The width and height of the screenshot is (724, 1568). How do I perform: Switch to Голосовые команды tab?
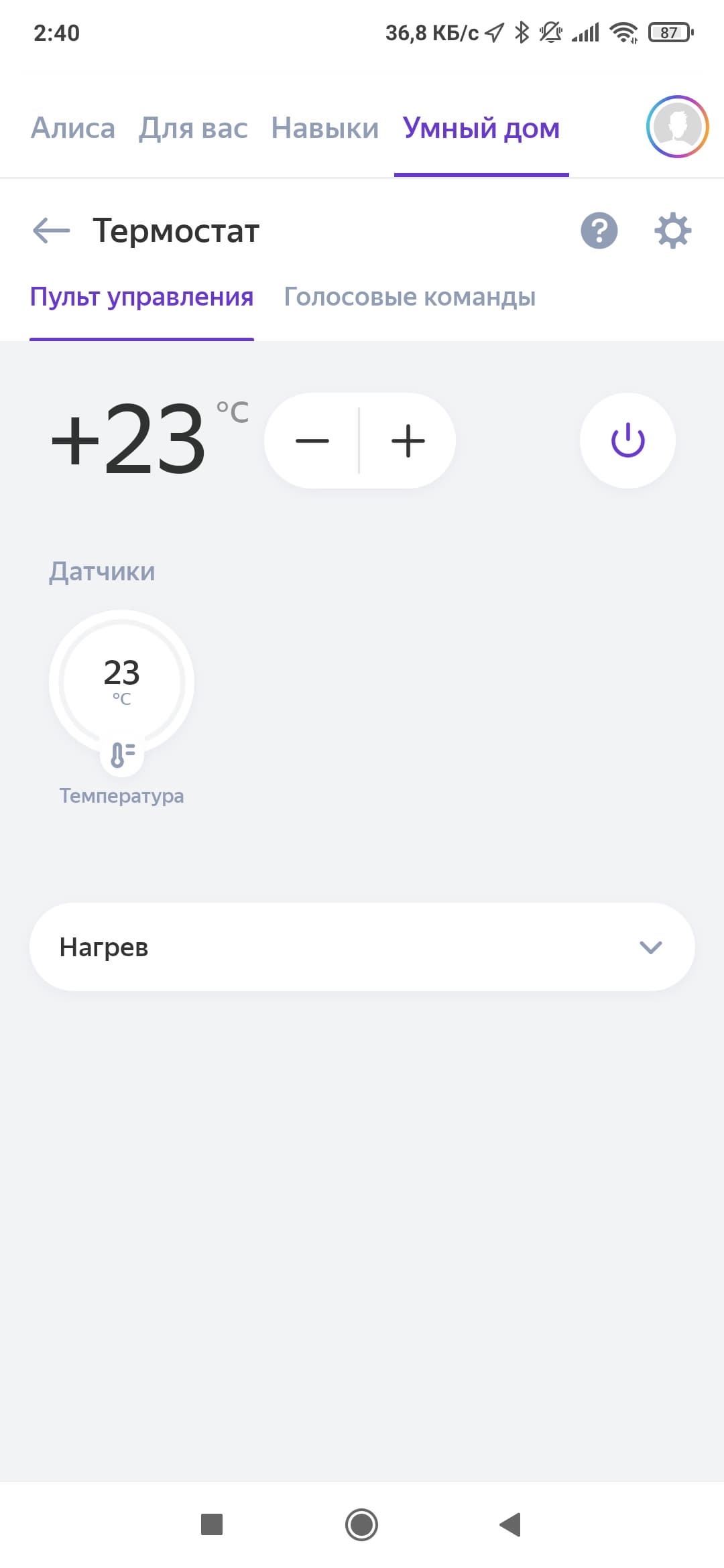pos(410,297)
